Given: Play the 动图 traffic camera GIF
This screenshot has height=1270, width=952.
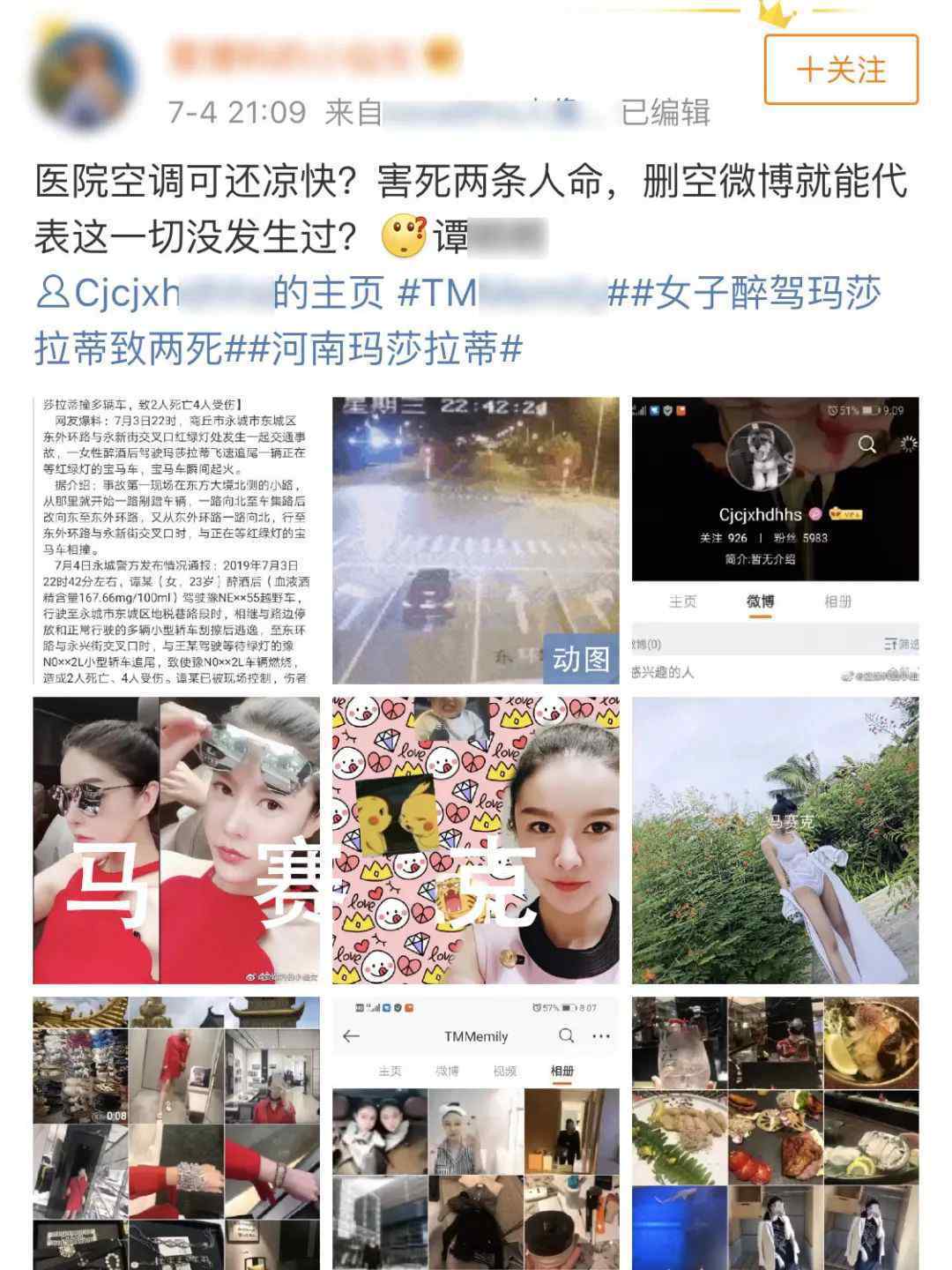Looking at the screenshot, I should 475,540.
